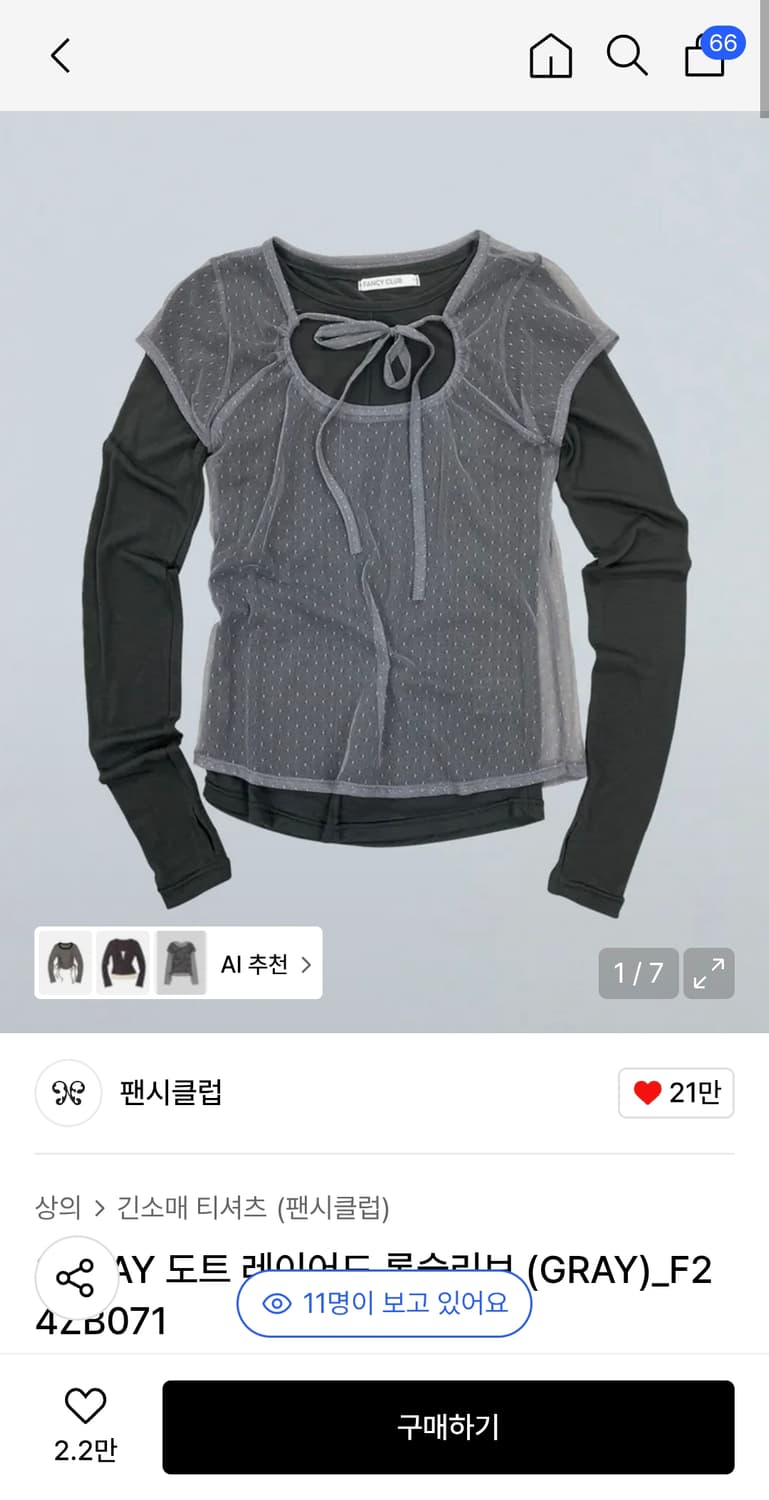This screenshot has height=1500, width=769.
Task: Tap the third AI recommendation thumbnail
Action: tap(181, 963)
